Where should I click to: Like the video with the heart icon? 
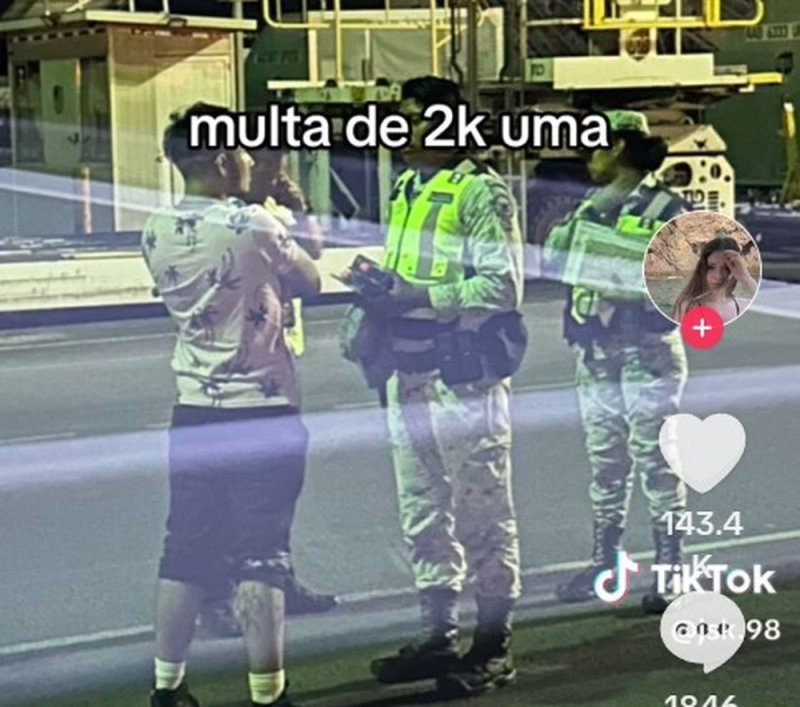[x=702, y=451]
